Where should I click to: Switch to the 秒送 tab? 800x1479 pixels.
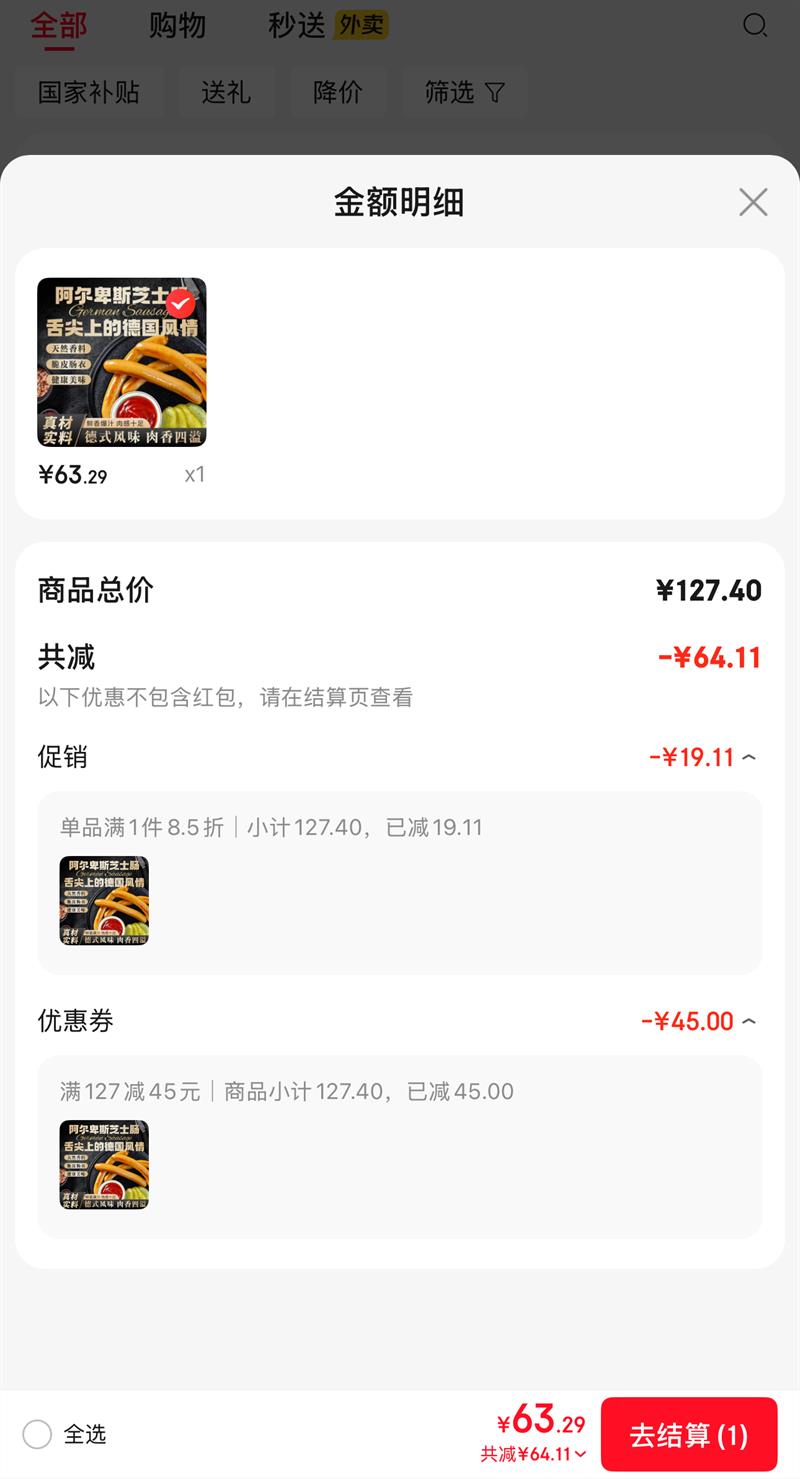point(295,25)
